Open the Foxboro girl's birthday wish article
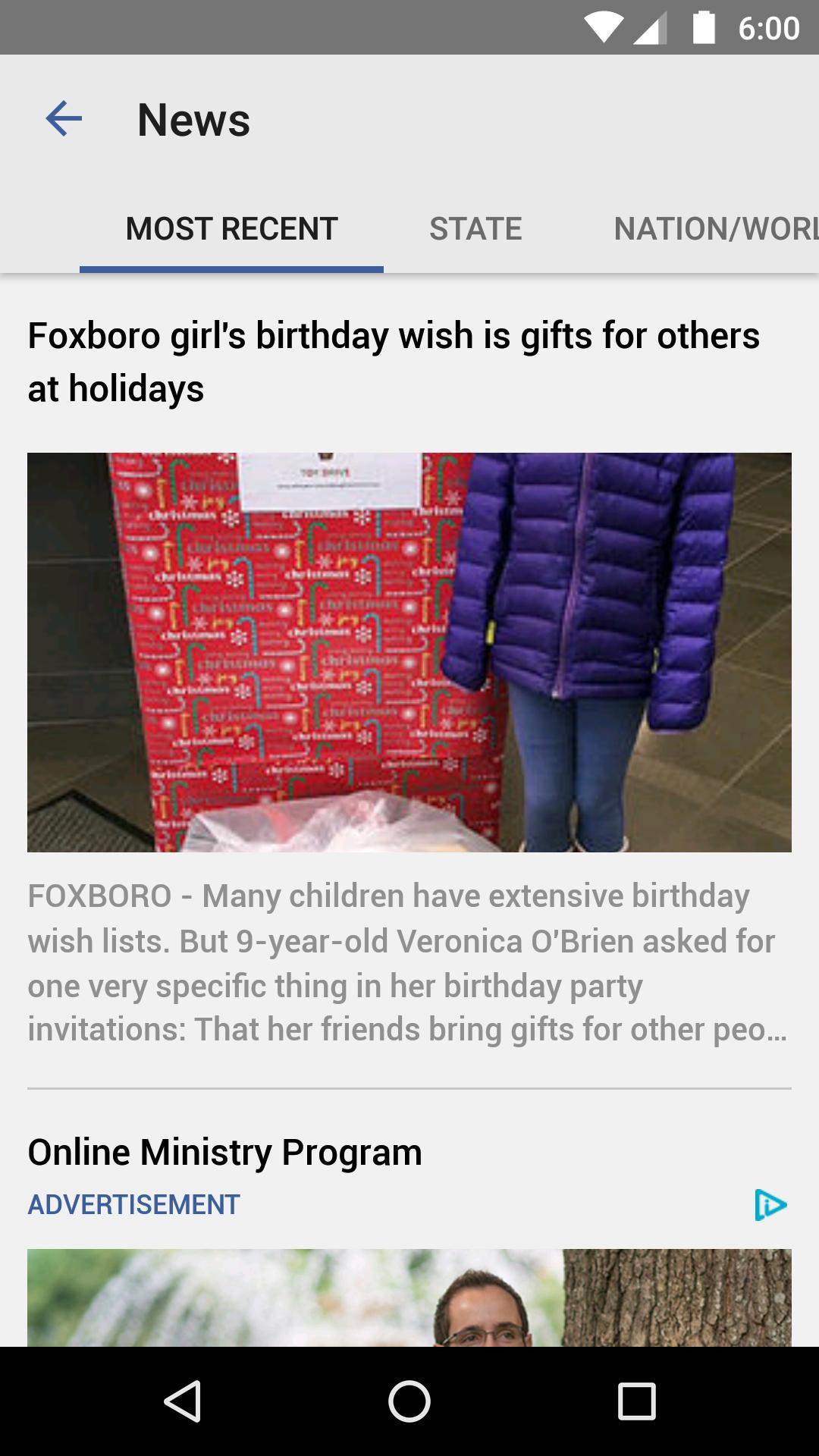Screen dimensions: 819x1456 [393, 362]
